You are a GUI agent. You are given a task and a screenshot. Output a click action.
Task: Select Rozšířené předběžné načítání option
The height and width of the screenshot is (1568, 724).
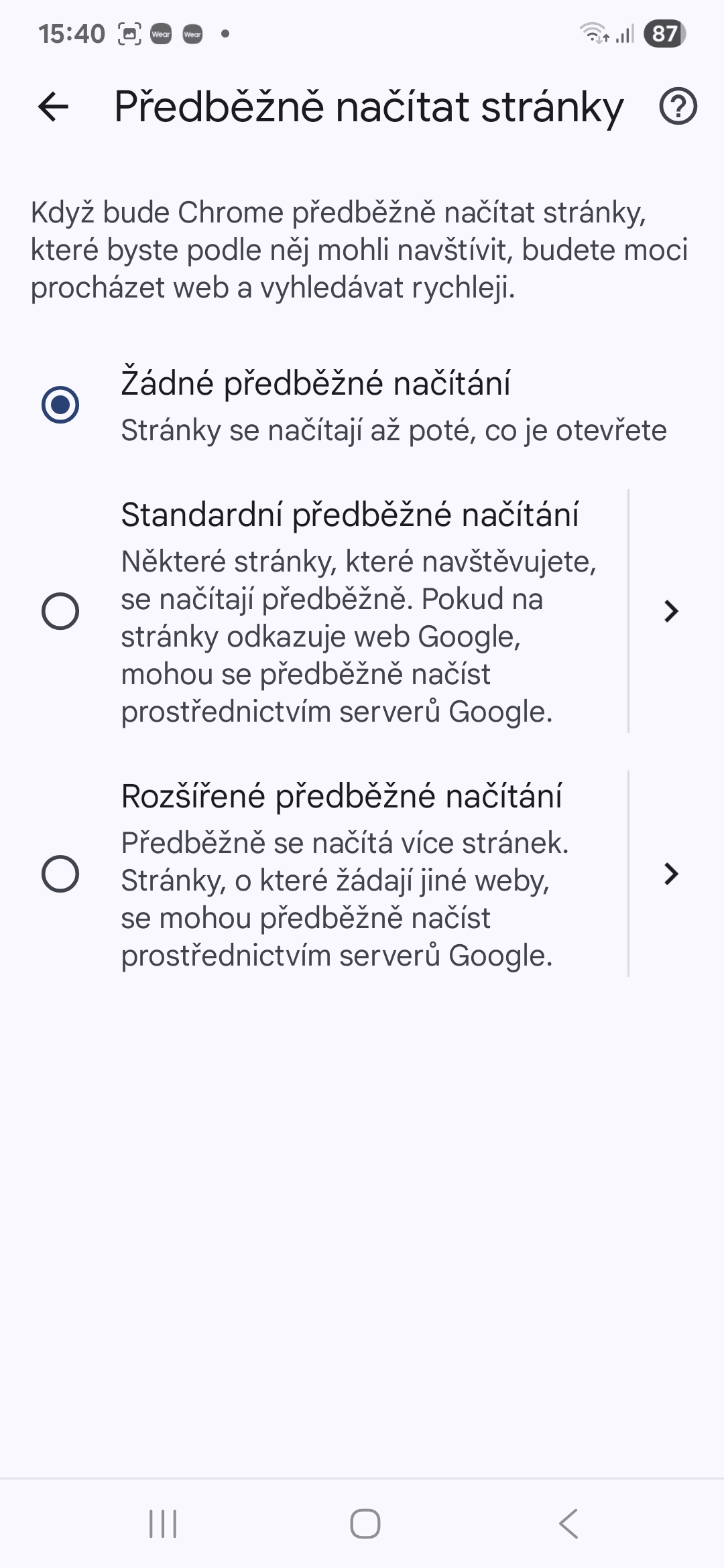(x=315, y=874)
